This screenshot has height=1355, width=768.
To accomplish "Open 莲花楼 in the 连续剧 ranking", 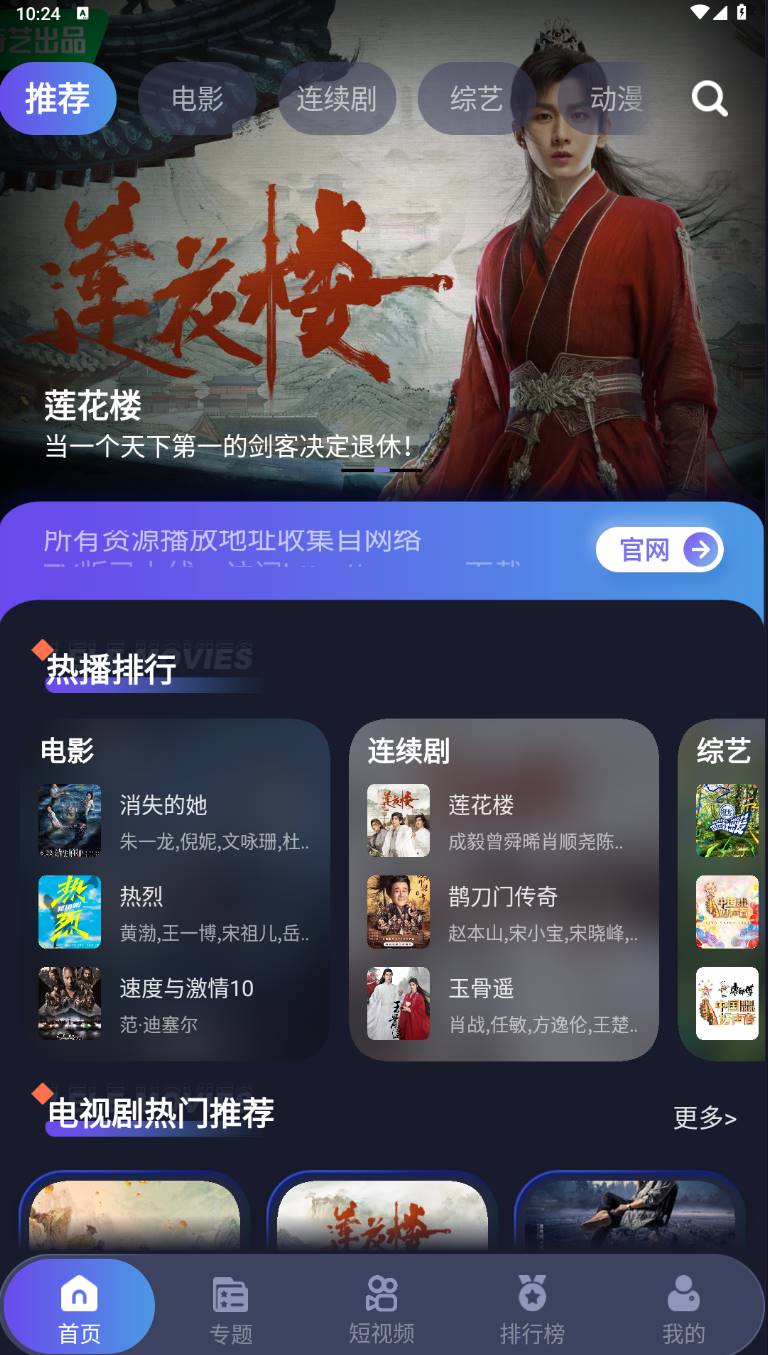I will click(x=503, y=820).
